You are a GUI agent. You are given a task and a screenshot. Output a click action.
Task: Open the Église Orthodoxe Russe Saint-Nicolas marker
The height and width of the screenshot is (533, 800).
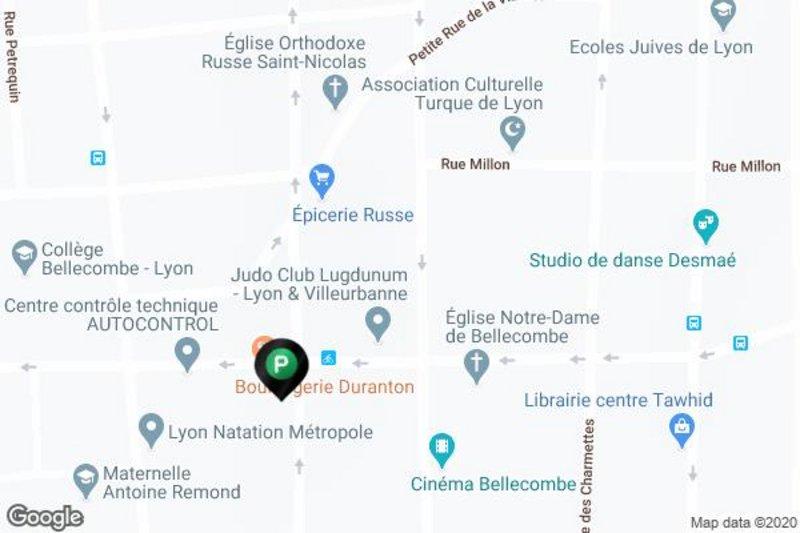tap(337, 93)
